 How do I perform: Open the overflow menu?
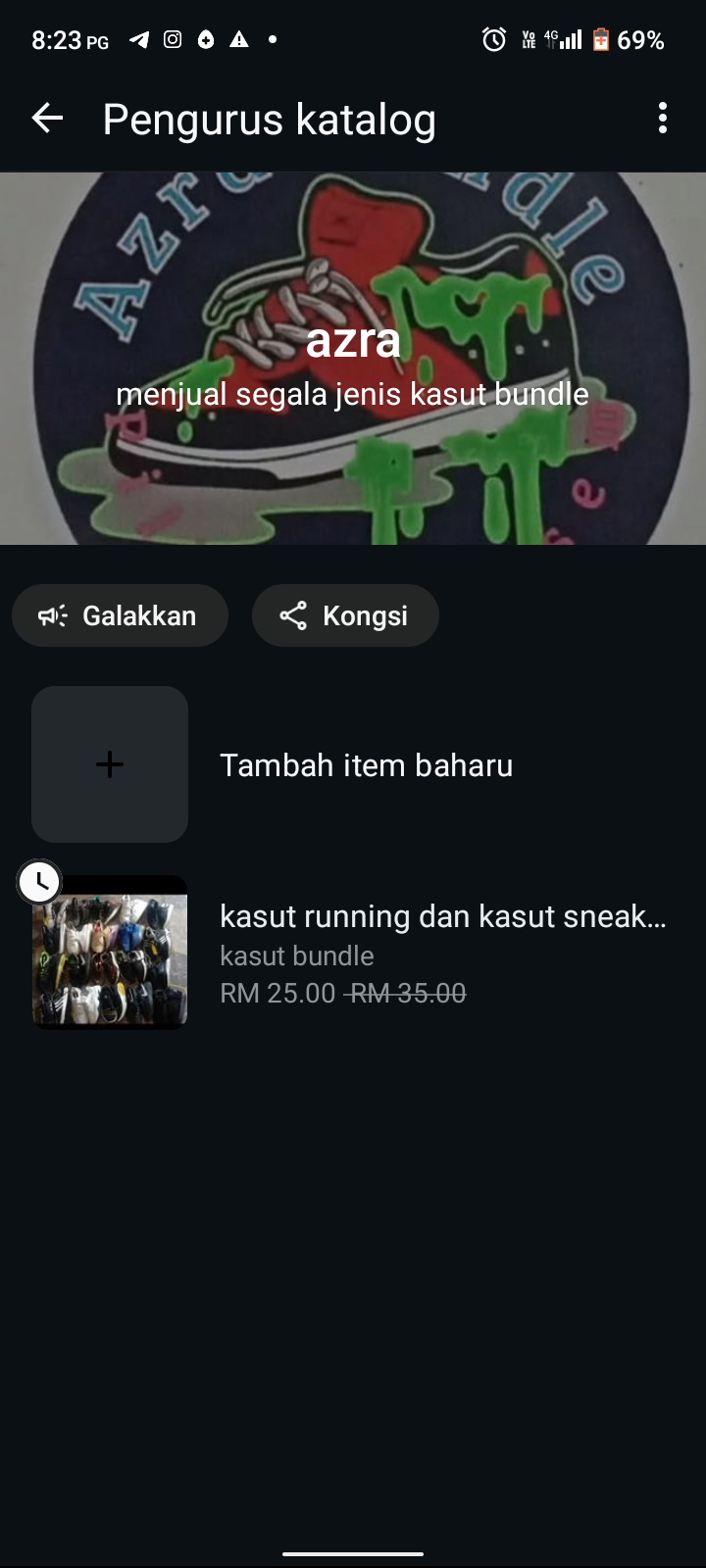coord(663,119)
